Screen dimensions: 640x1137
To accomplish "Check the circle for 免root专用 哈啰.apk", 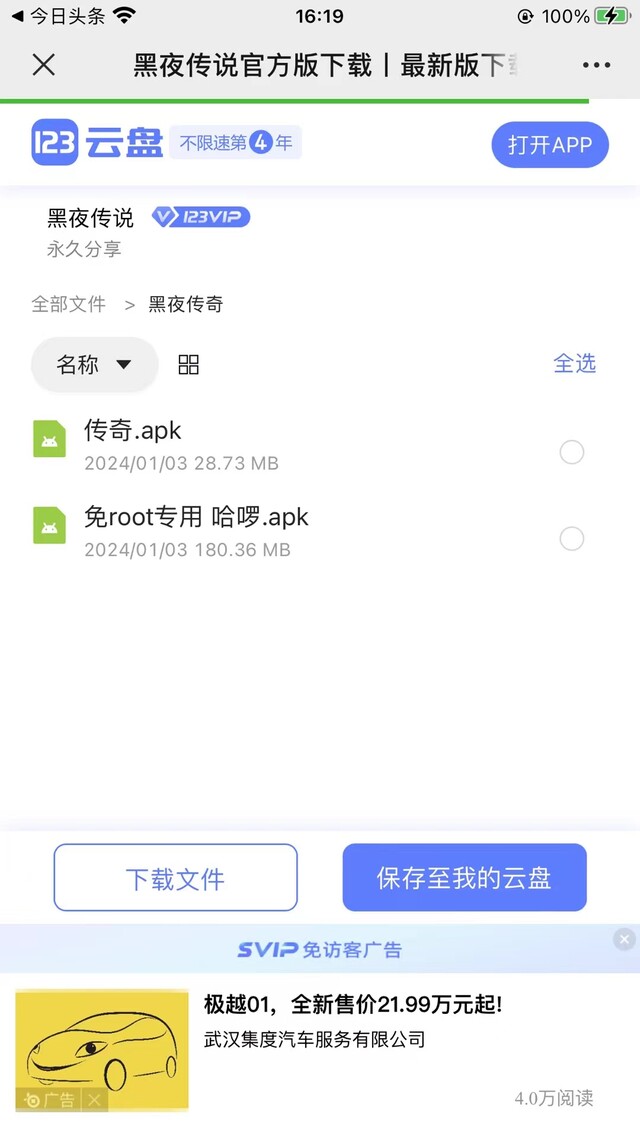I will point(572,539).
